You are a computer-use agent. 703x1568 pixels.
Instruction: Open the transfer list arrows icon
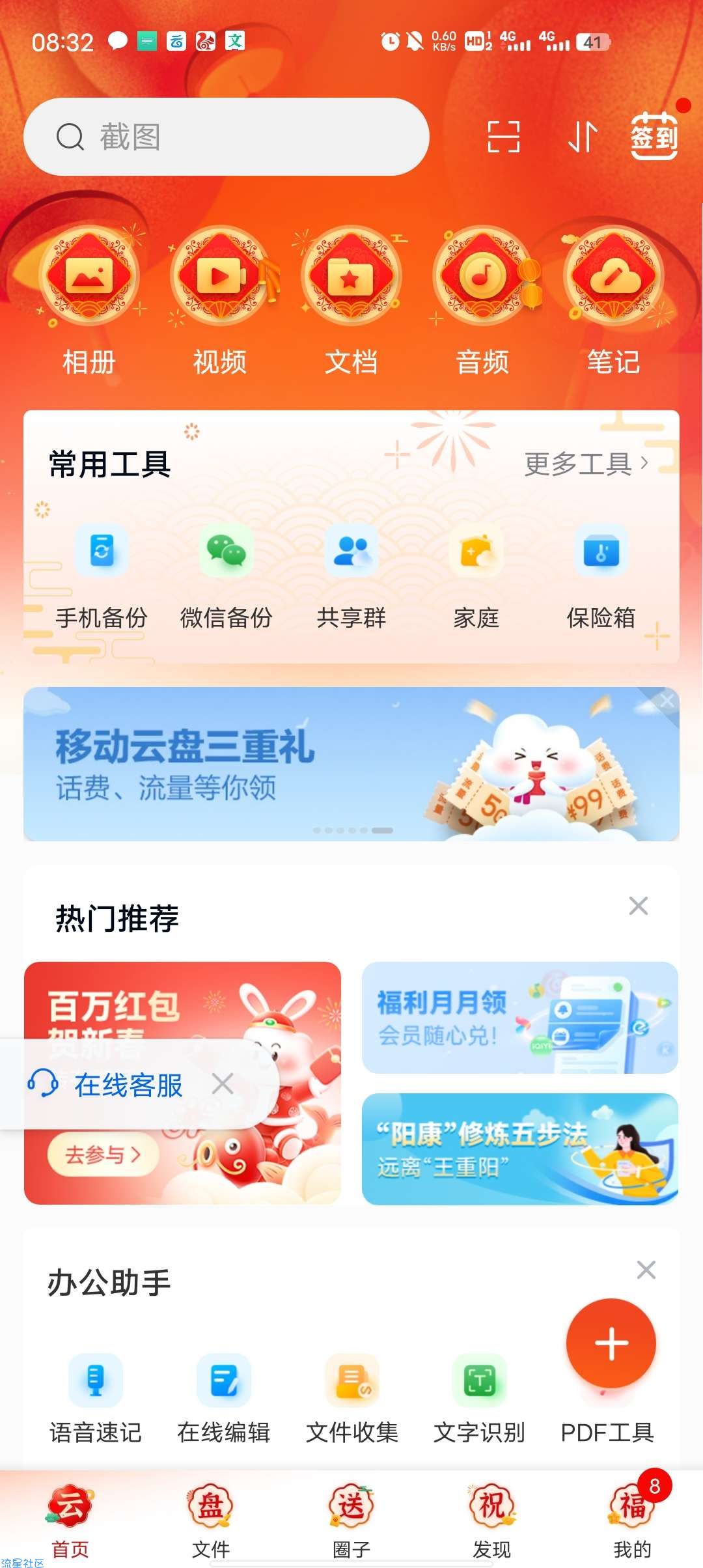tap(583, 137)
